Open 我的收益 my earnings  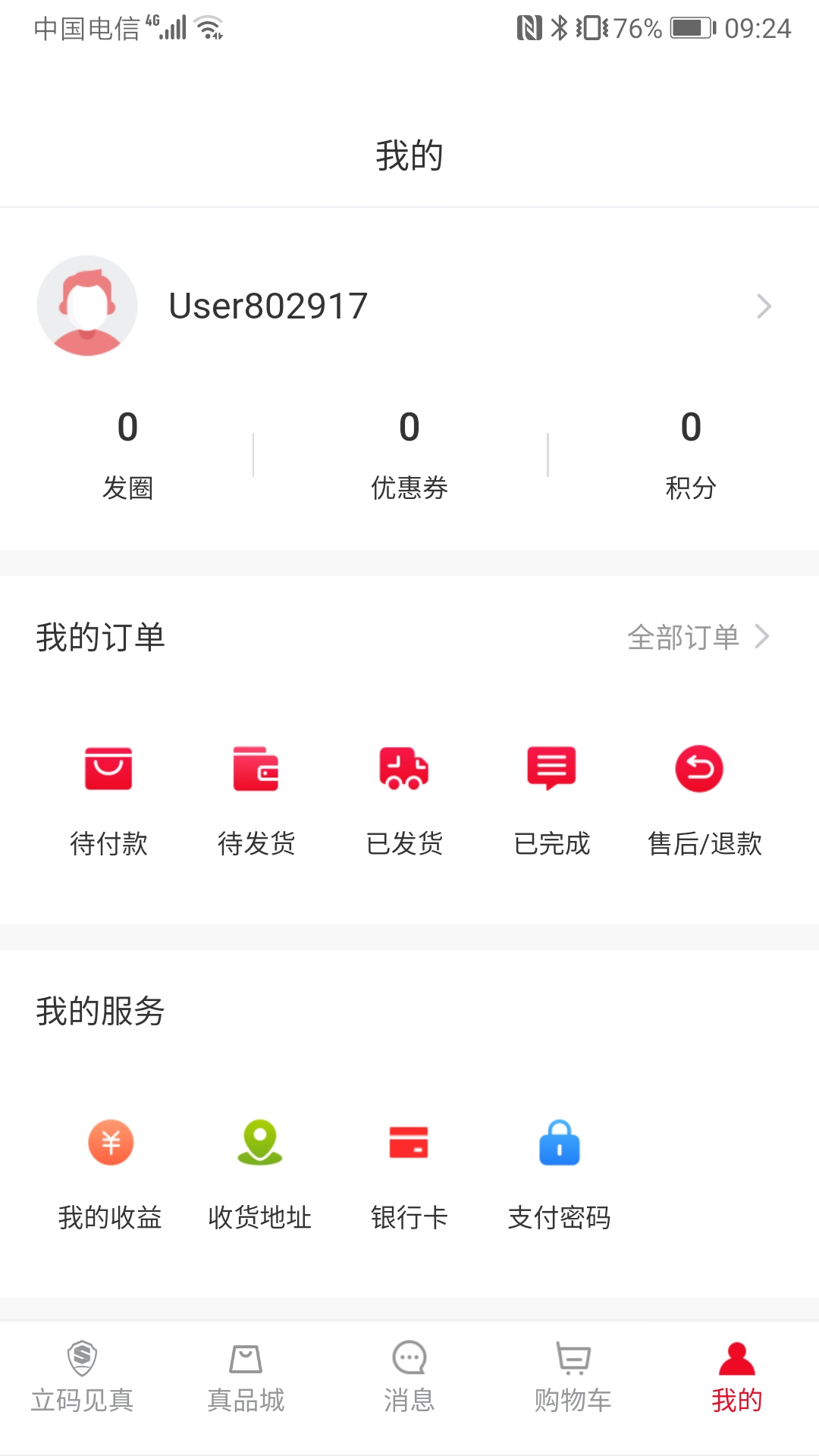click(x=110, y=1172)
